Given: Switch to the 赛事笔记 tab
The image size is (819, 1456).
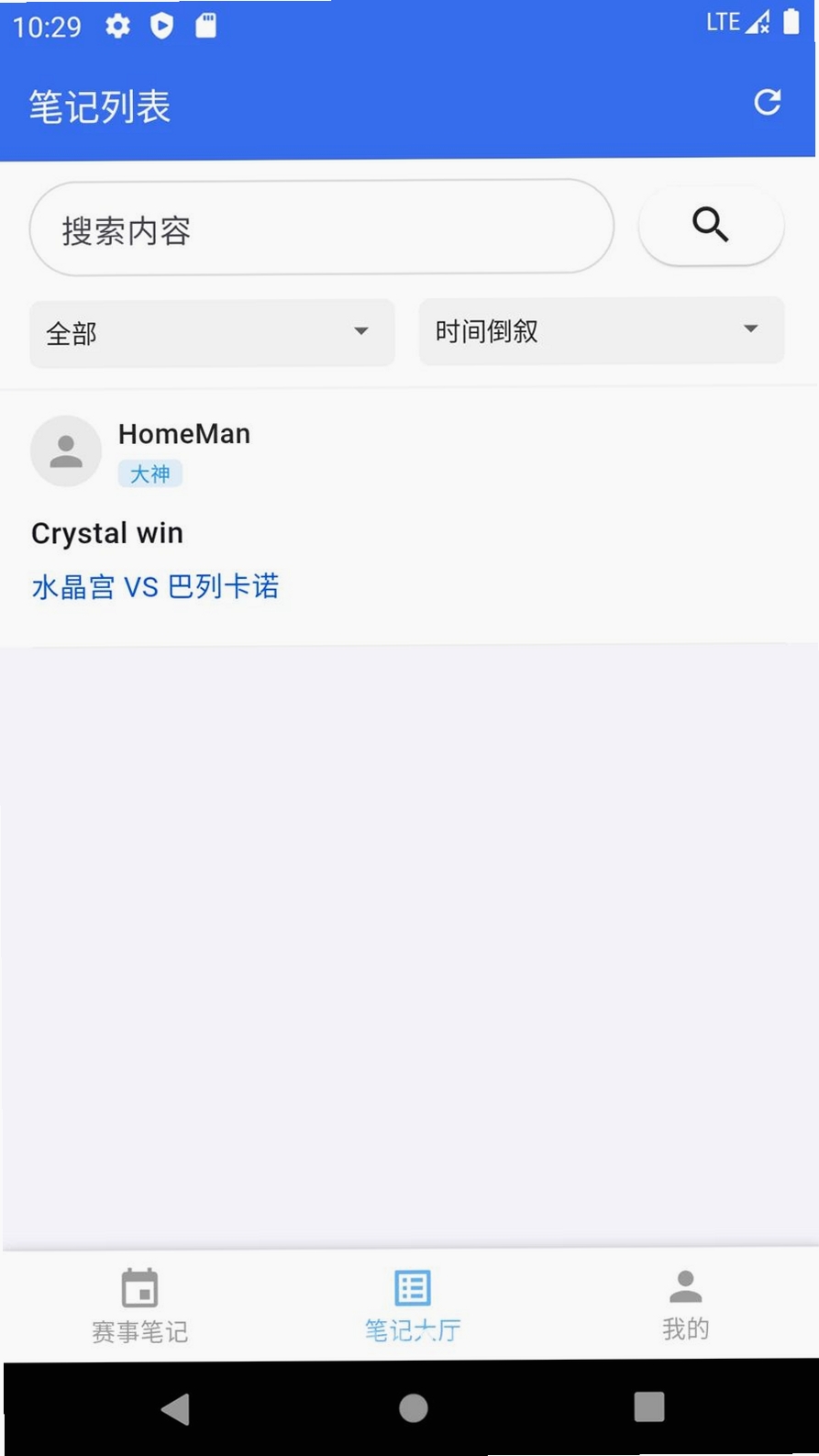Looking at the screenshot, I should tap(139, 1306).
